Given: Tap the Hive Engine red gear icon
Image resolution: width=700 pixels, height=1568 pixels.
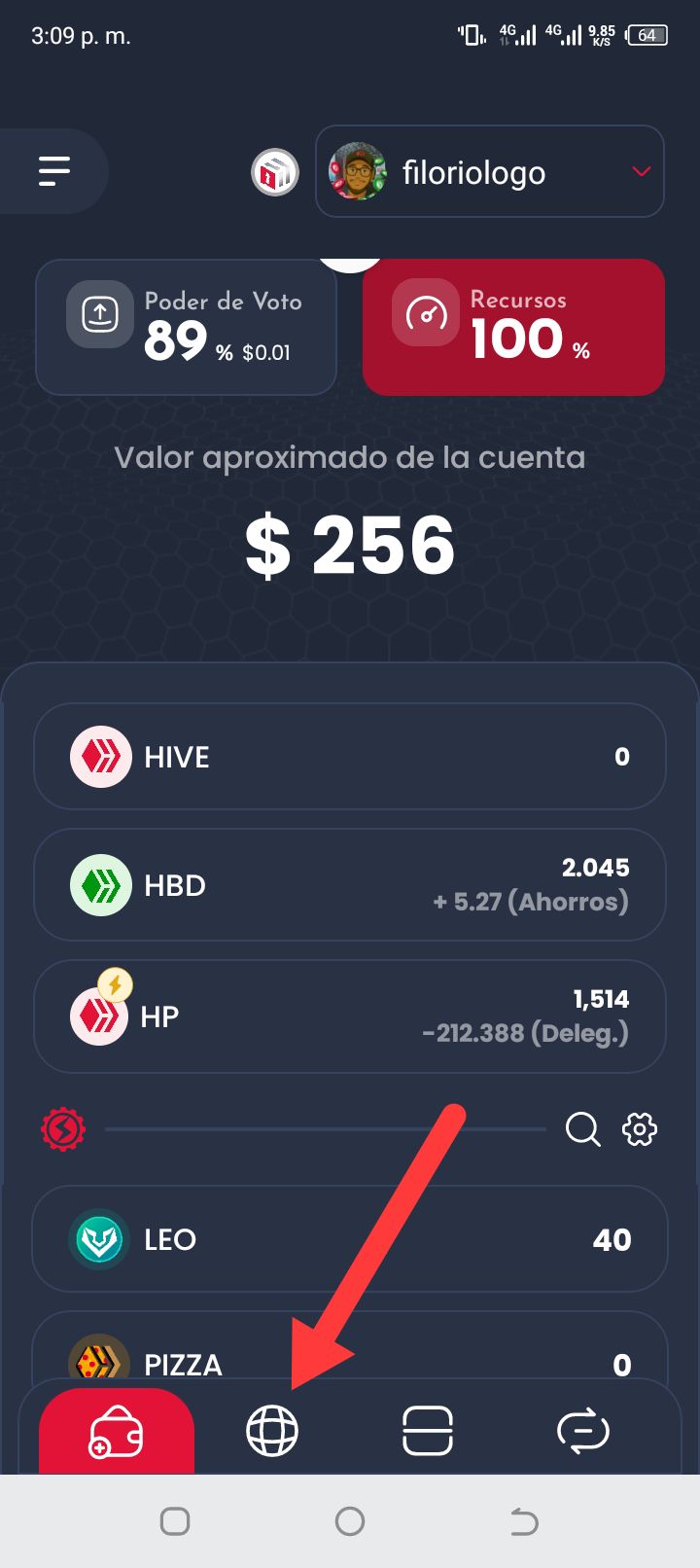Looking at the screenshot, I should click(63, 1129).
